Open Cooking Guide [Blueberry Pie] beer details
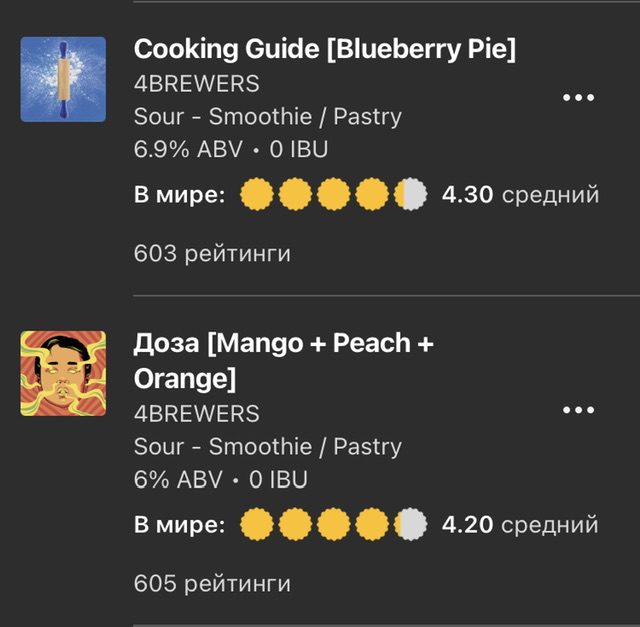 click(325, 48)
